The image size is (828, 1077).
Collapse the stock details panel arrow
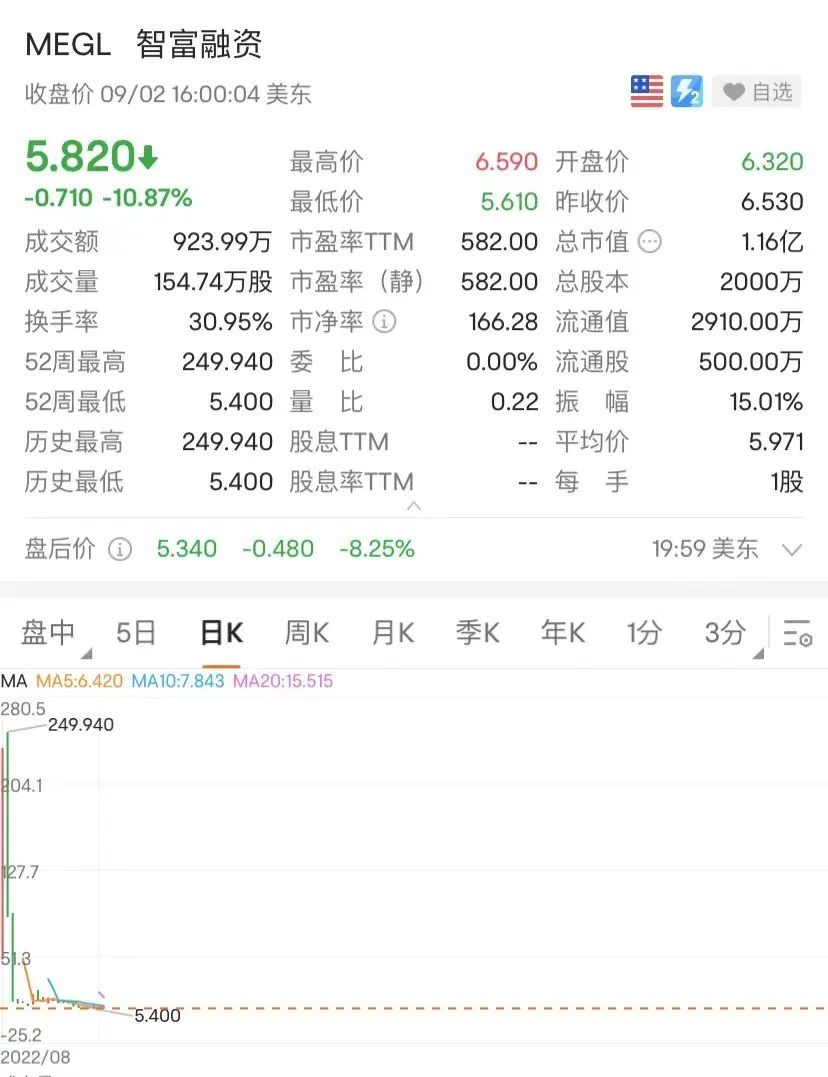tap(414, 506)
